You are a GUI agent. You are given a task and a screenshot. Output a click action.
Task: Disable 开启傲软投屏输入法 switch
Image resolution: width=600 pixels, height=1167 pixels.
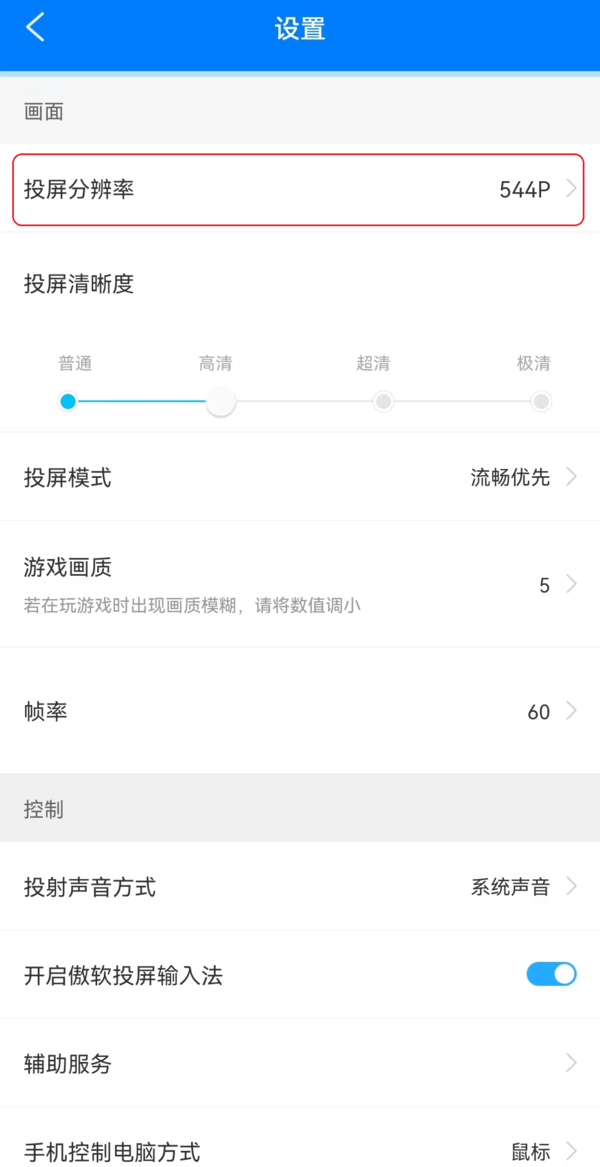tap(551, 975)
